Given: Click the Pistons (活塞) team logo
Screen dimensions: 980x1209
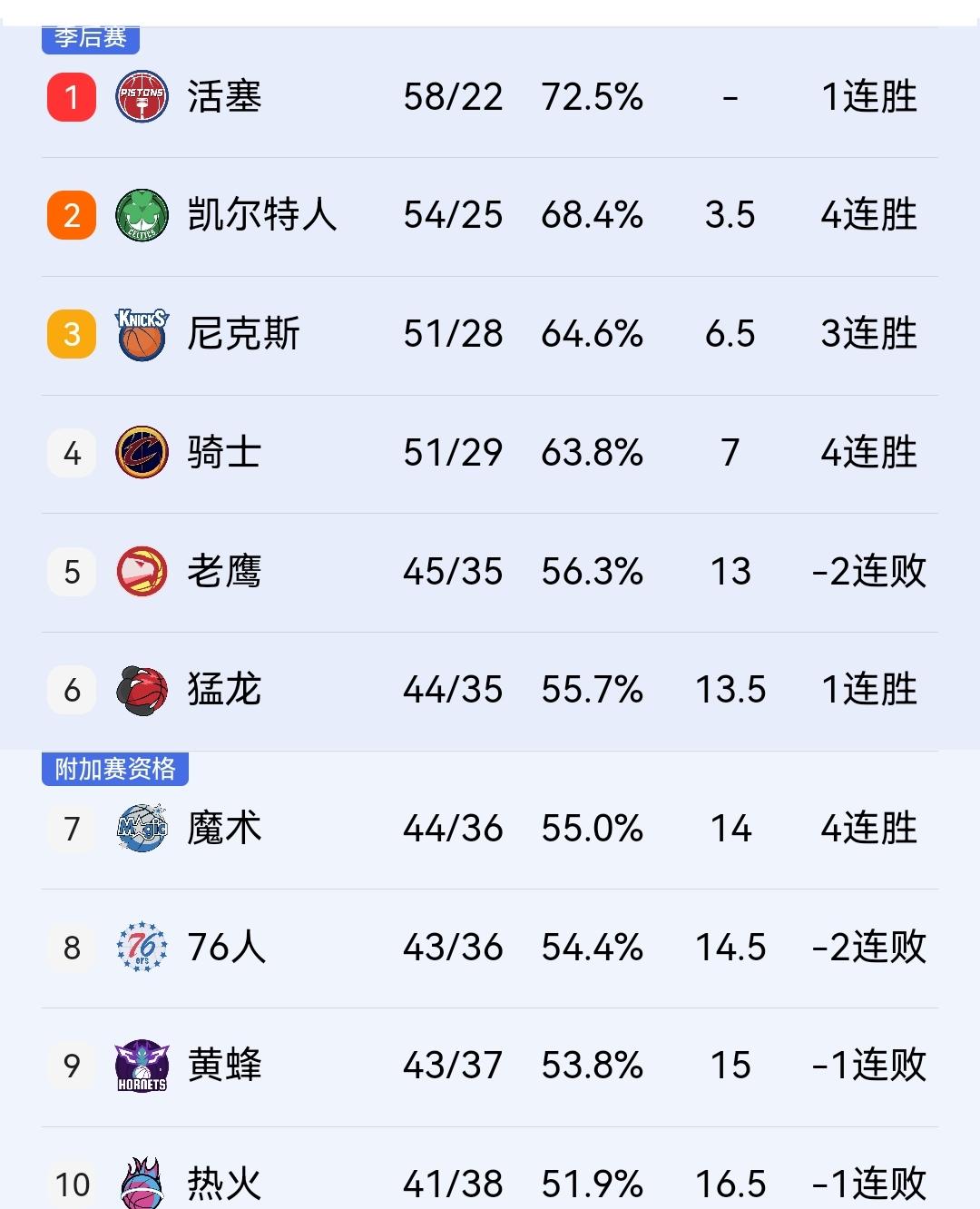Looking at the screenshot, I should click(x=141, y=97).
